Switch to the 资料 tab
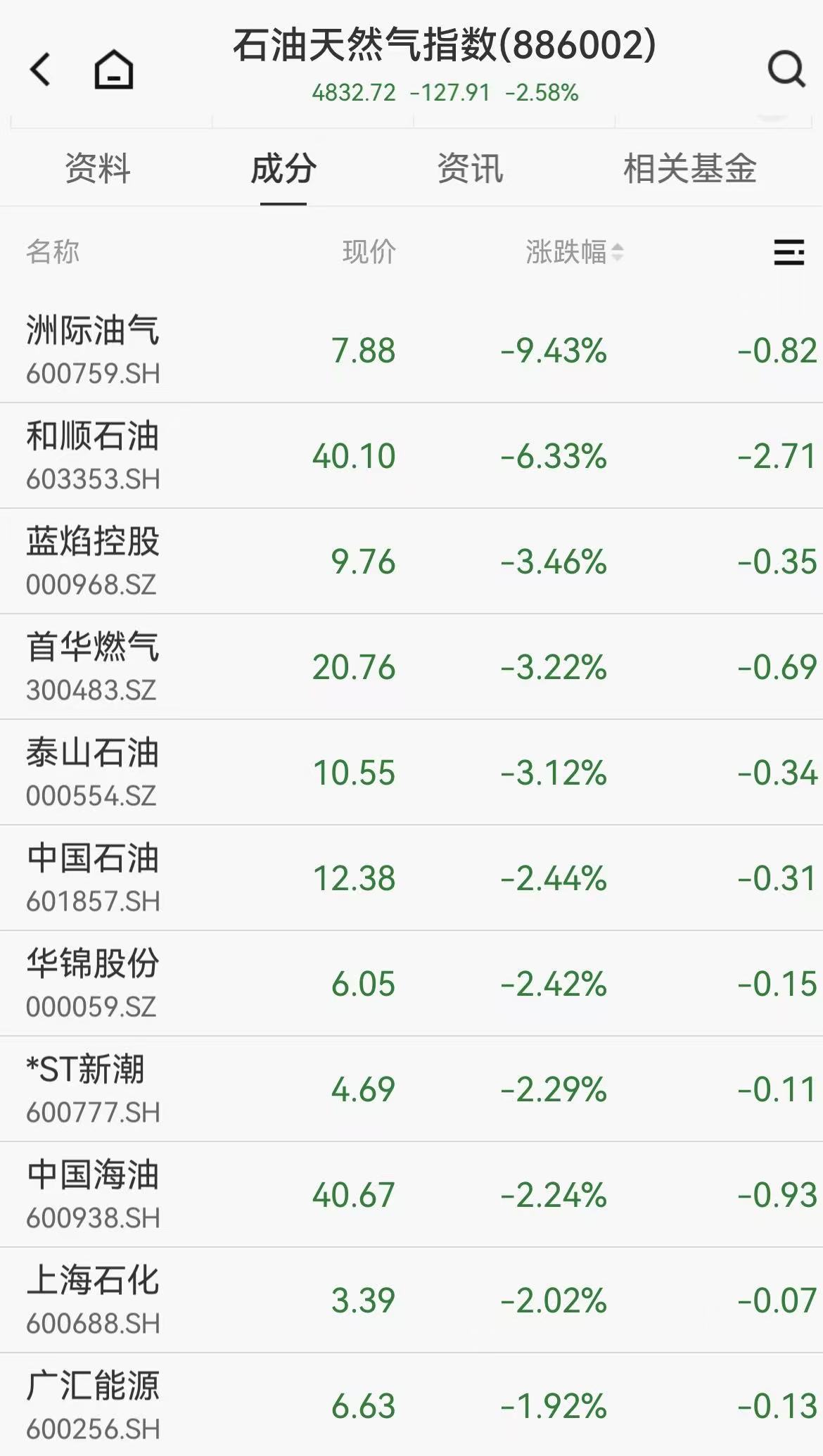This screenshot has height=1456, width=823. [x=98, y=170]
